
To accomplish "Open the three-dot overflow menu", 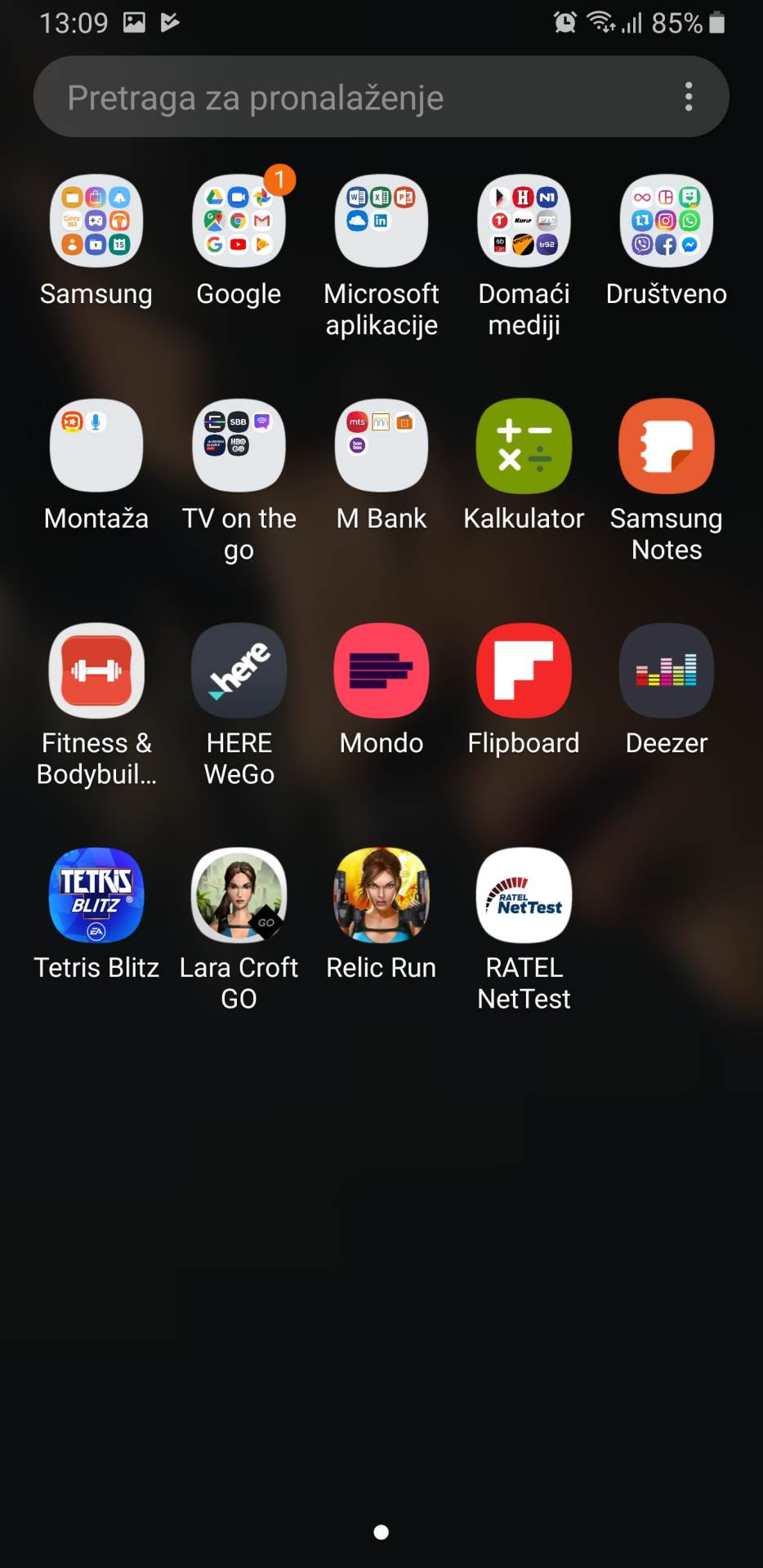I will 689,97.
